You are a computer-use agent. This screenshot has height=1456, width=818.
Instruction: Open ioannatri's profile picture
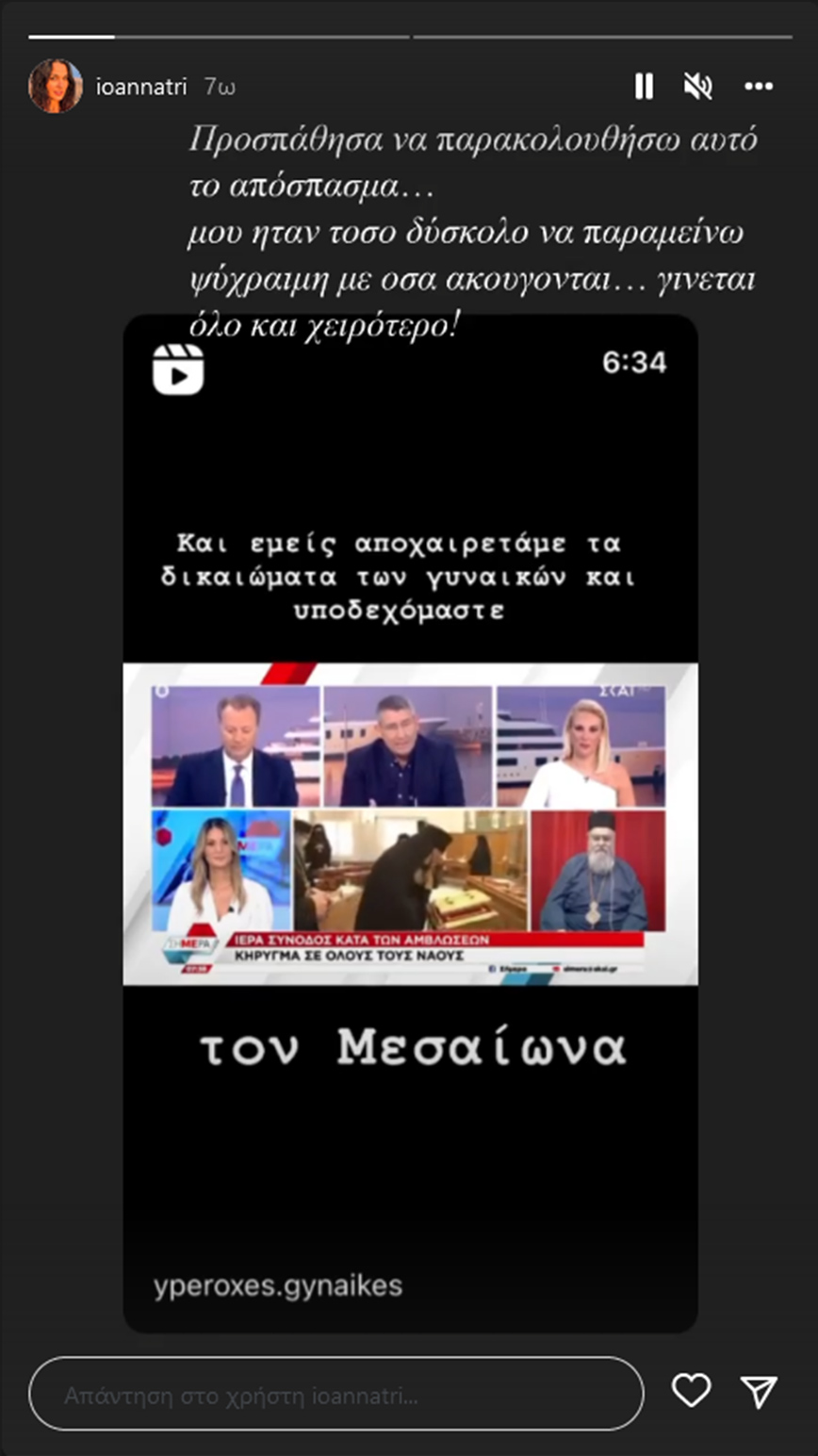tap(56, 87)
